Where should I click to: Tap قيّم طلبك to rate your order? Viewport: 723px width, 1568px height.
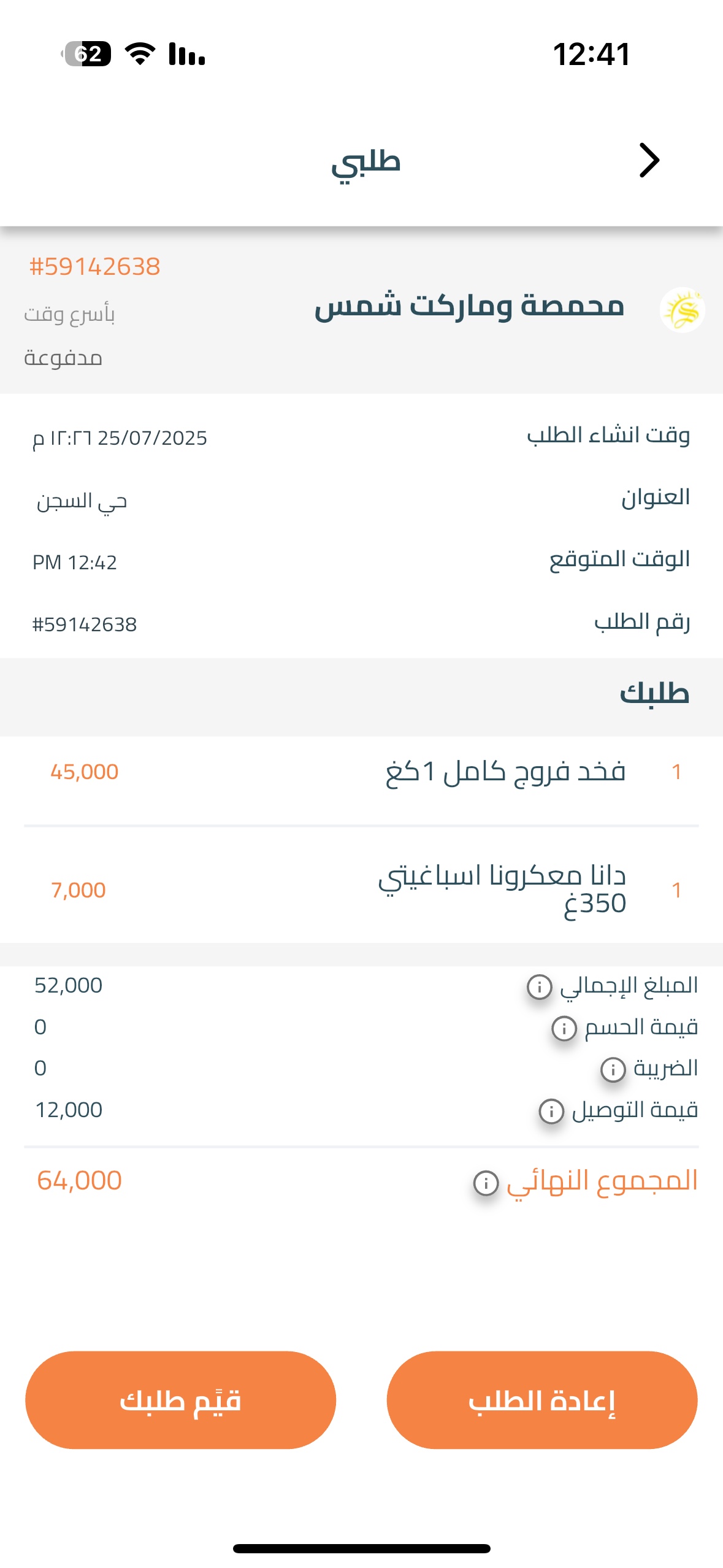[180, 1399]
